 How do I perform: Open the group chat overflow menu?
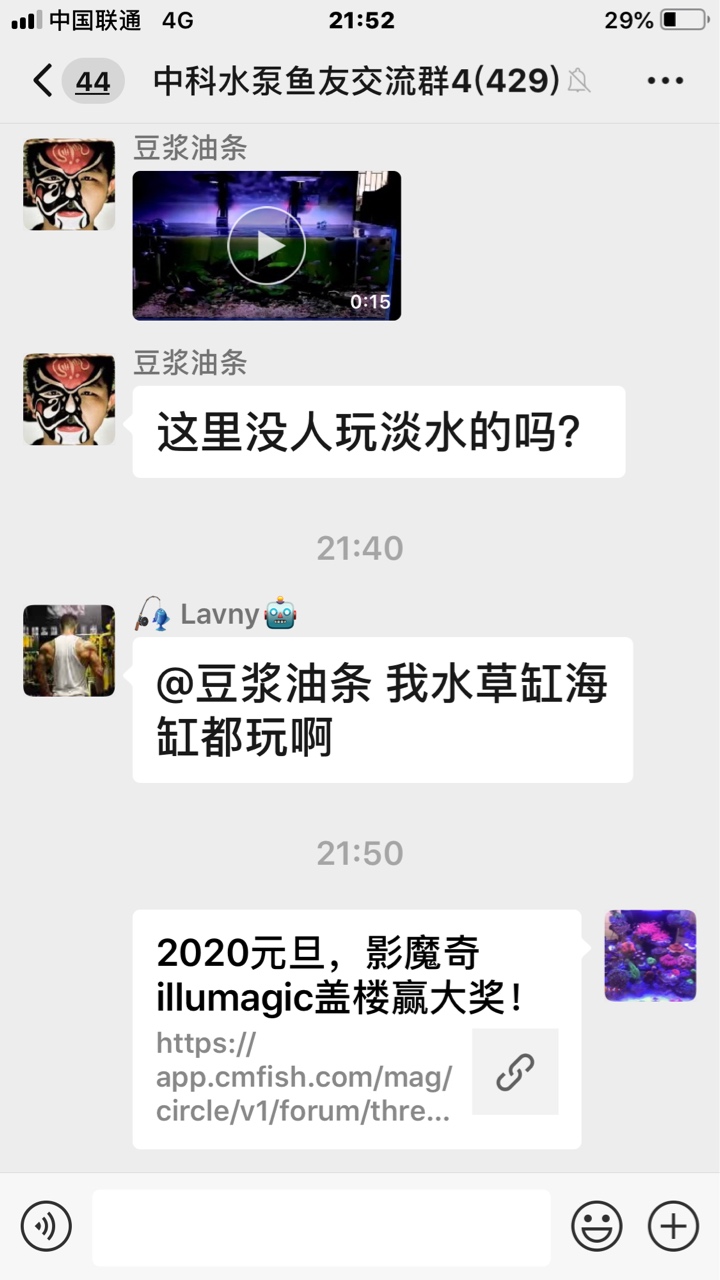click(665, 81)
